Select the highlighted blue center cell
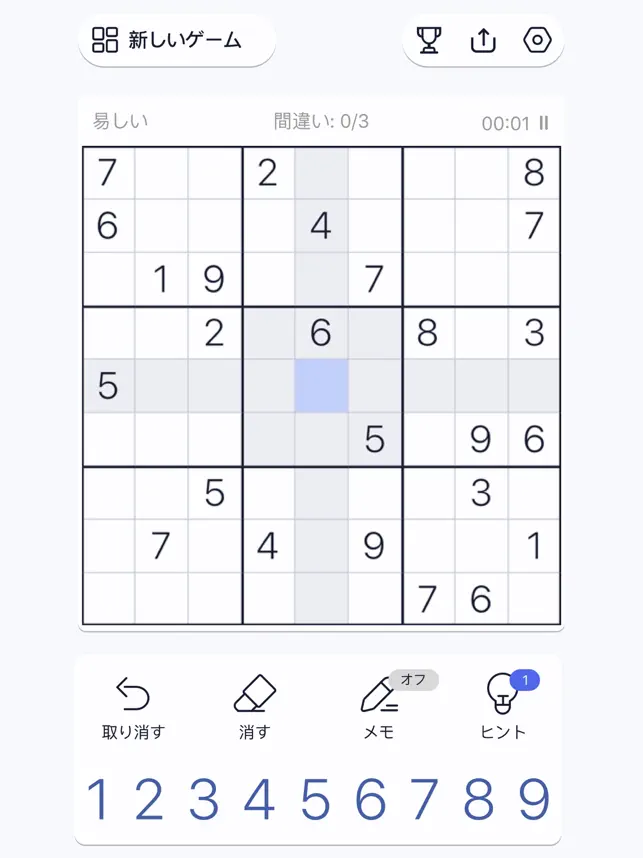Viewport: 643px width, 858px height. click(321, 386)
